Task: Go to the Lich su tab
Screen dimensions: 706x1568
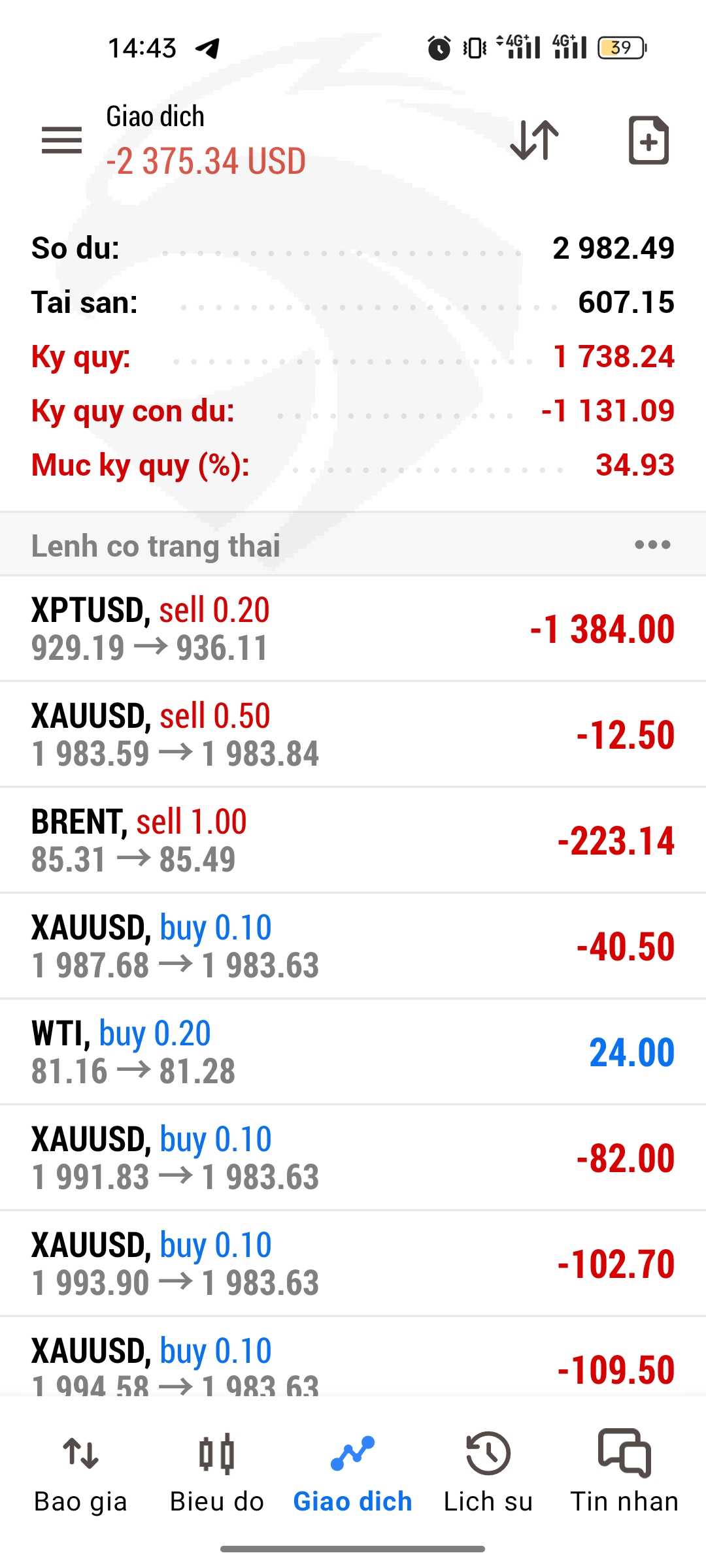Action: [x=488, y=1473]
